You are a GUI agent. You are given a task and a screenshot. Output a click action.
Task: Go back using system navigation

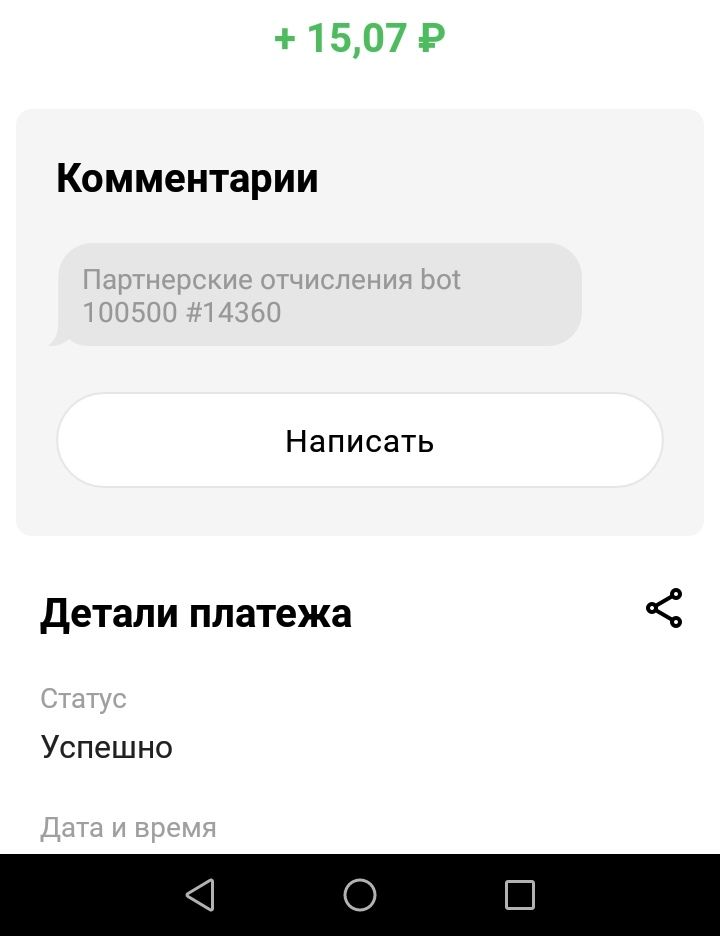coord(200,894)
